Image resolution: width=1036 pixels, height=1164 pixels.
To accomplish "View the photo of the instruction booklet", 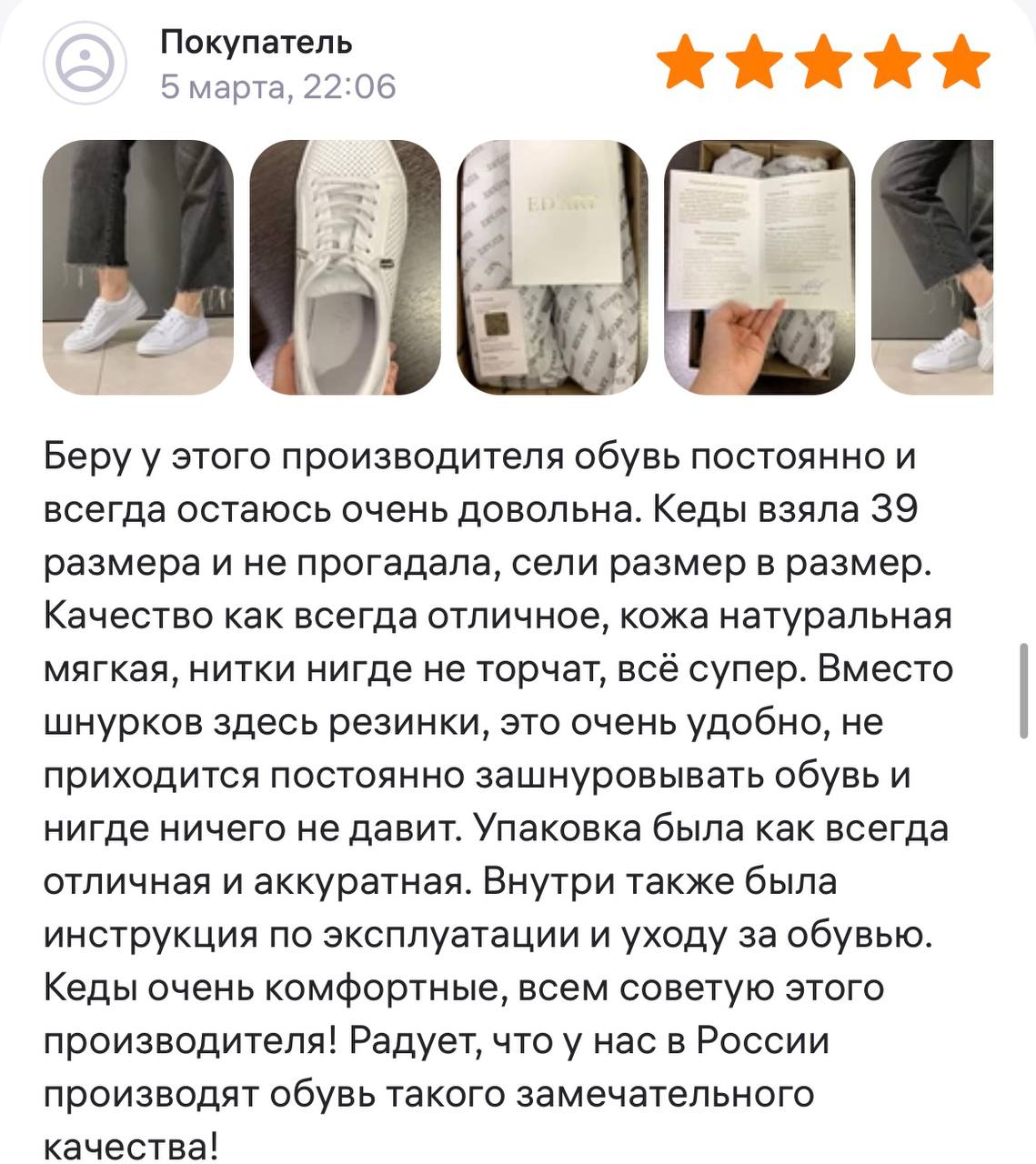I will click(x=759, y=267).
